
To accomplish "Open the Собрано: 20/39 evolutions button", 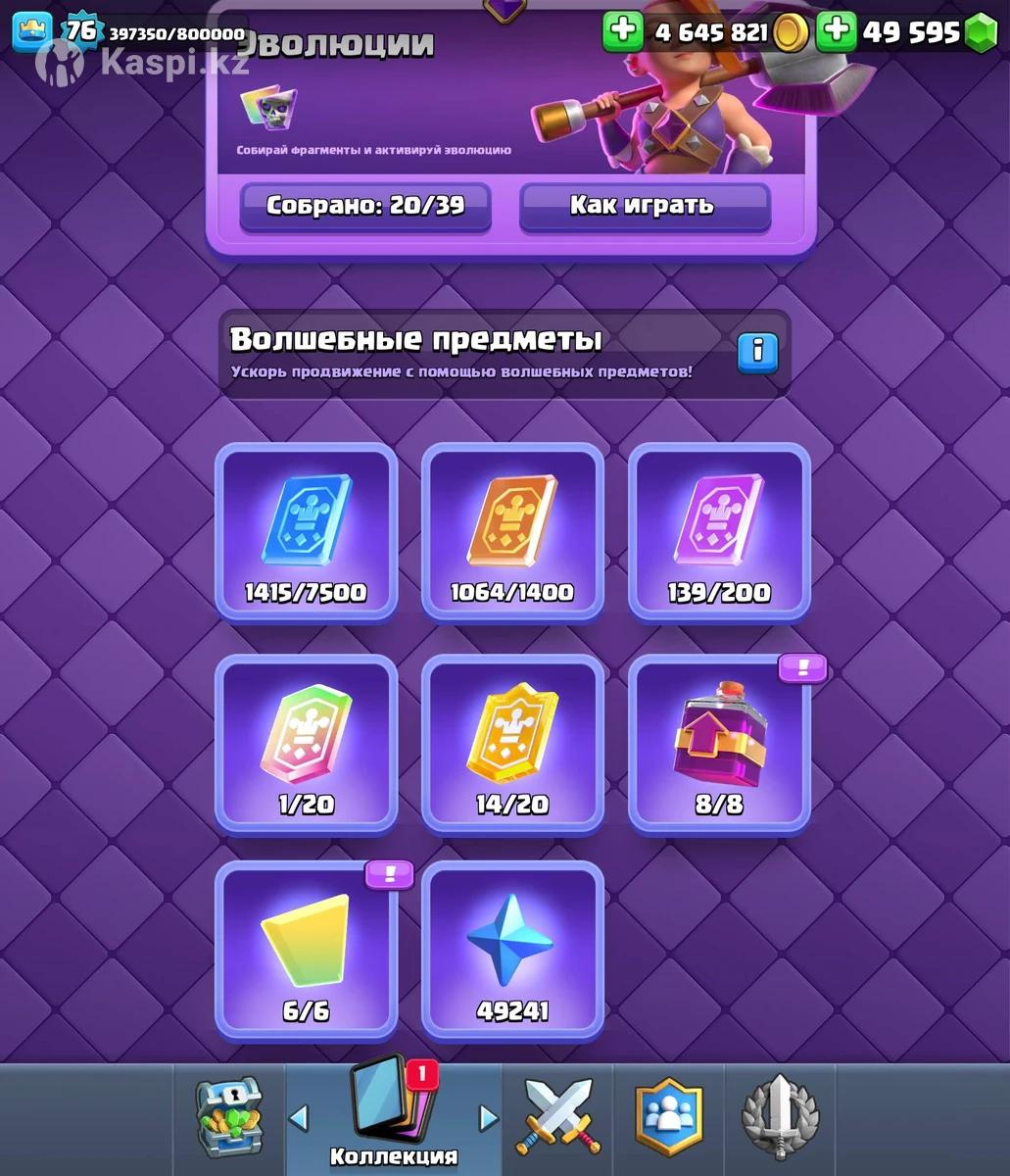I will (365, 206).
